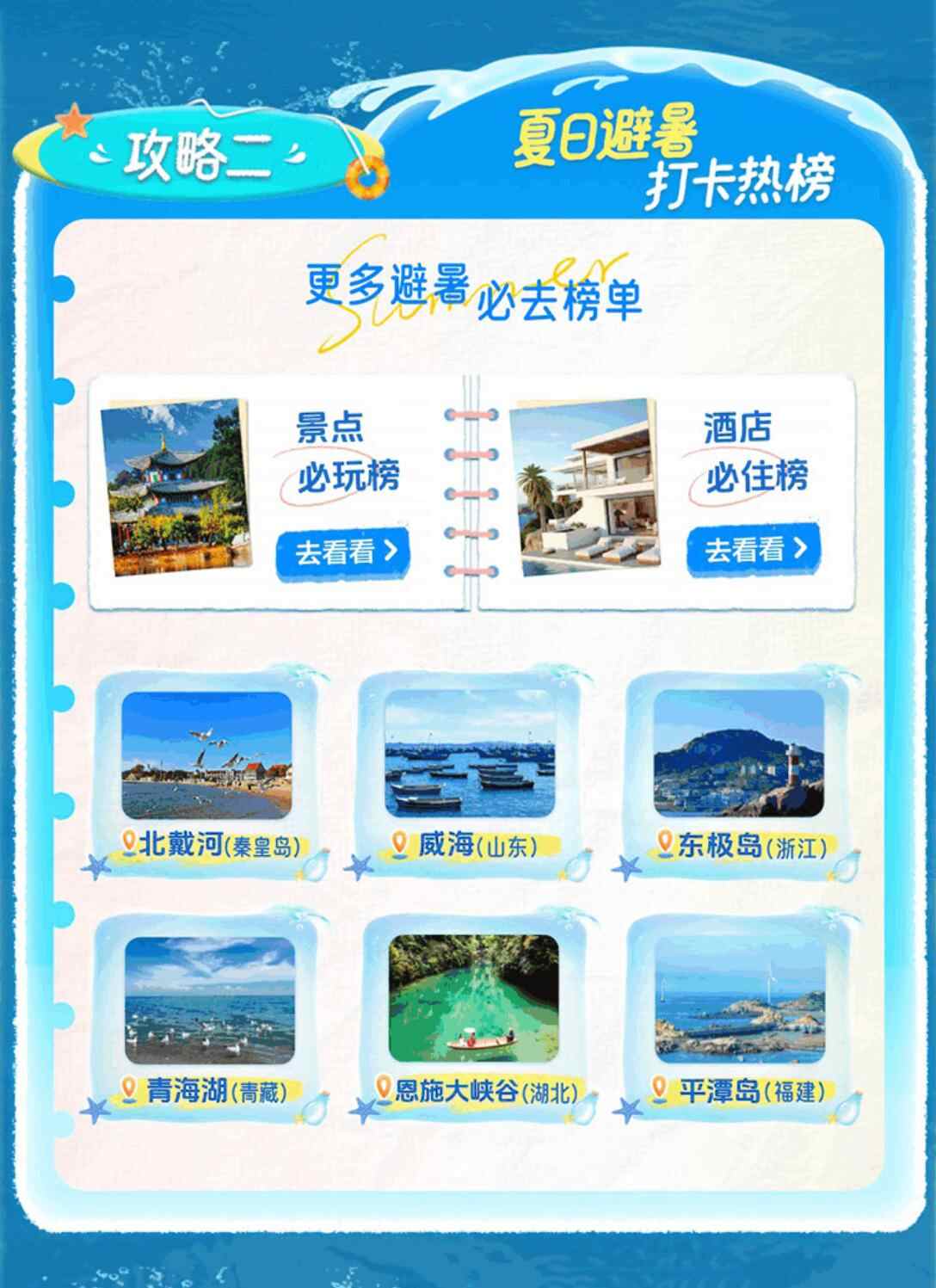This screenshot has height=1288, width=936.
Task: Tap 去看看 under 景点必玩榜
Action: tap(342, 552)
